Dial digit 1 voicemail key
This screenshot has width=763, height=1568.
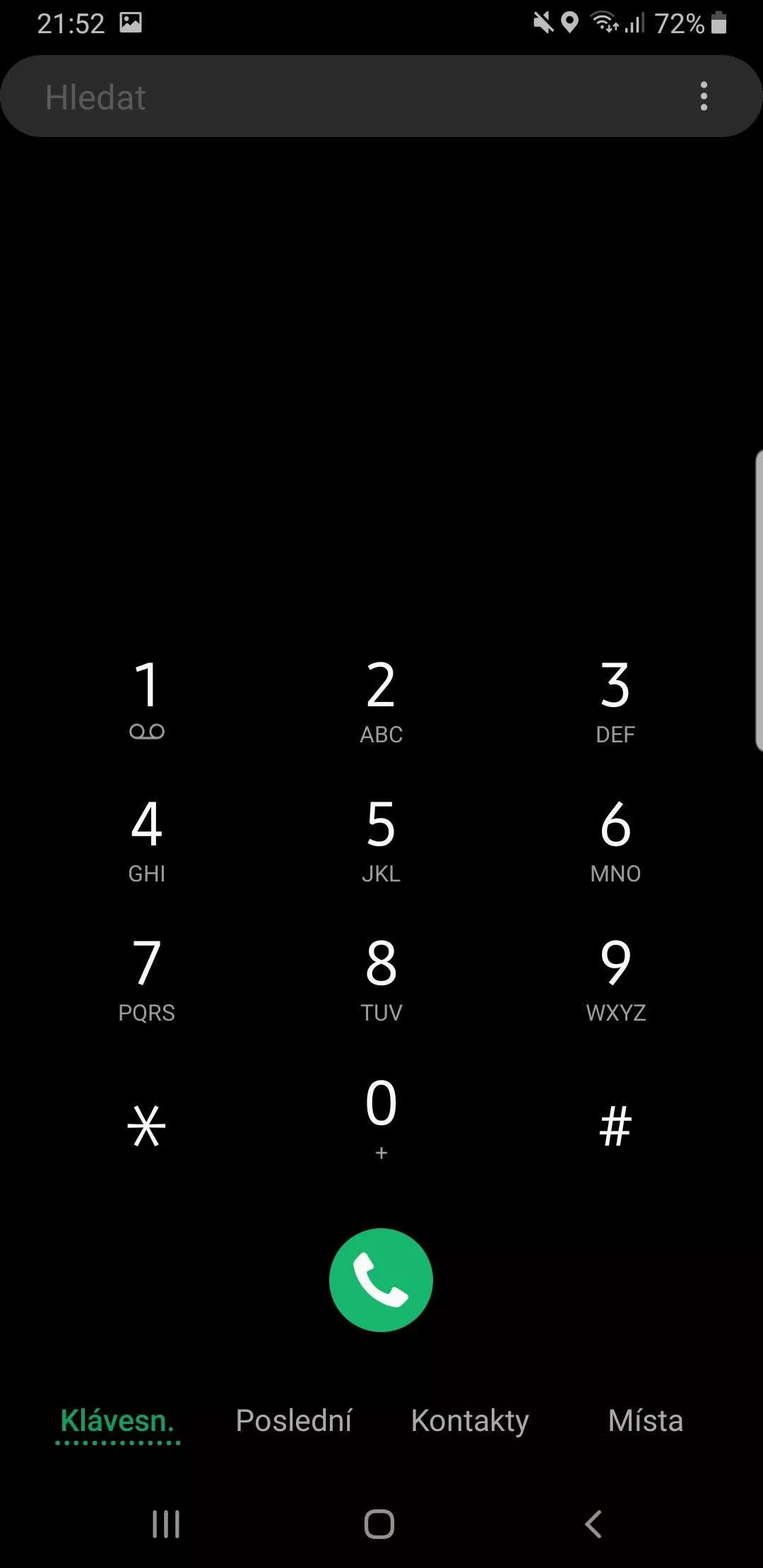tap(147, 699)
